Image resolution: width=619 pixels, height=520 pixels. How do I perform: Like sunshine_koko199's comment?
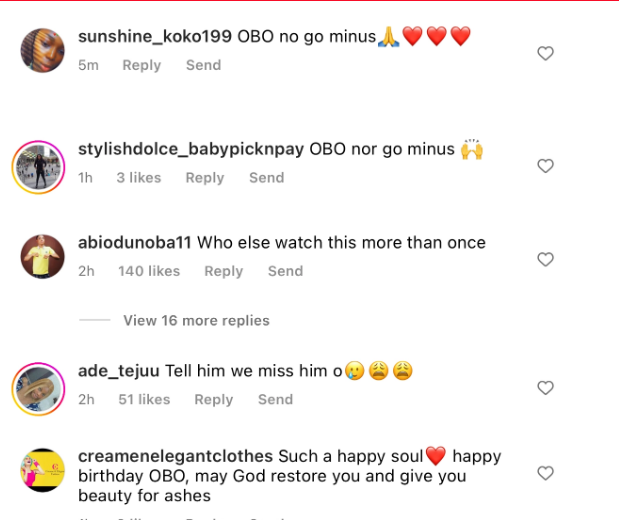coord(545,54)
